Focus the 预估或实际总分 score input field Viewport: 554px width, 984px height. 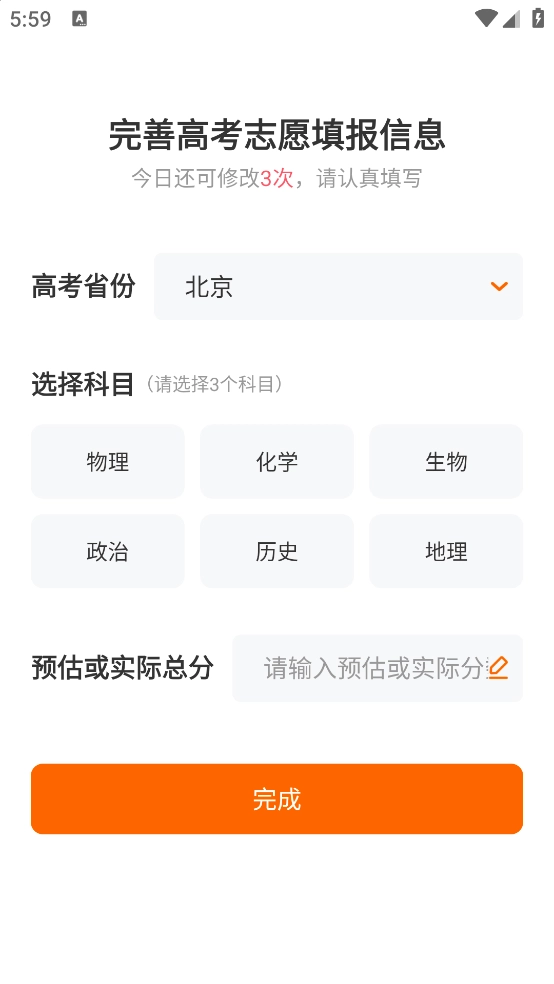point(378,668)
